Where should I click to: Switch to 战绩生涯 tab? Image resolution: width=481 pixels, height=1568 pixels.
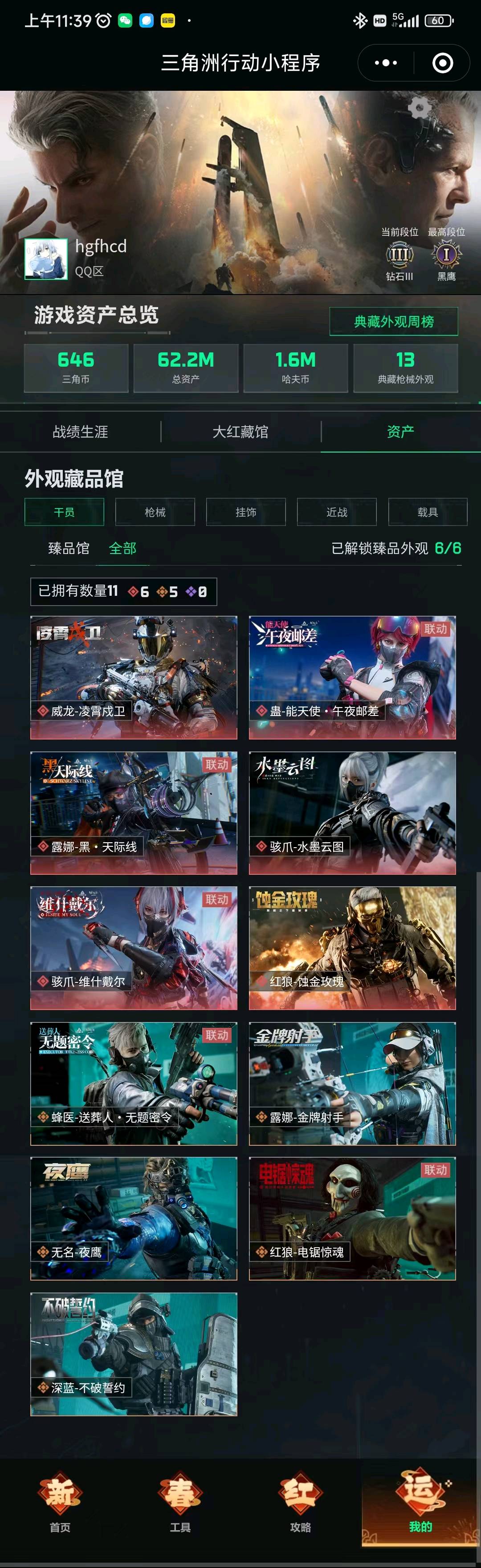click(80, 432)
